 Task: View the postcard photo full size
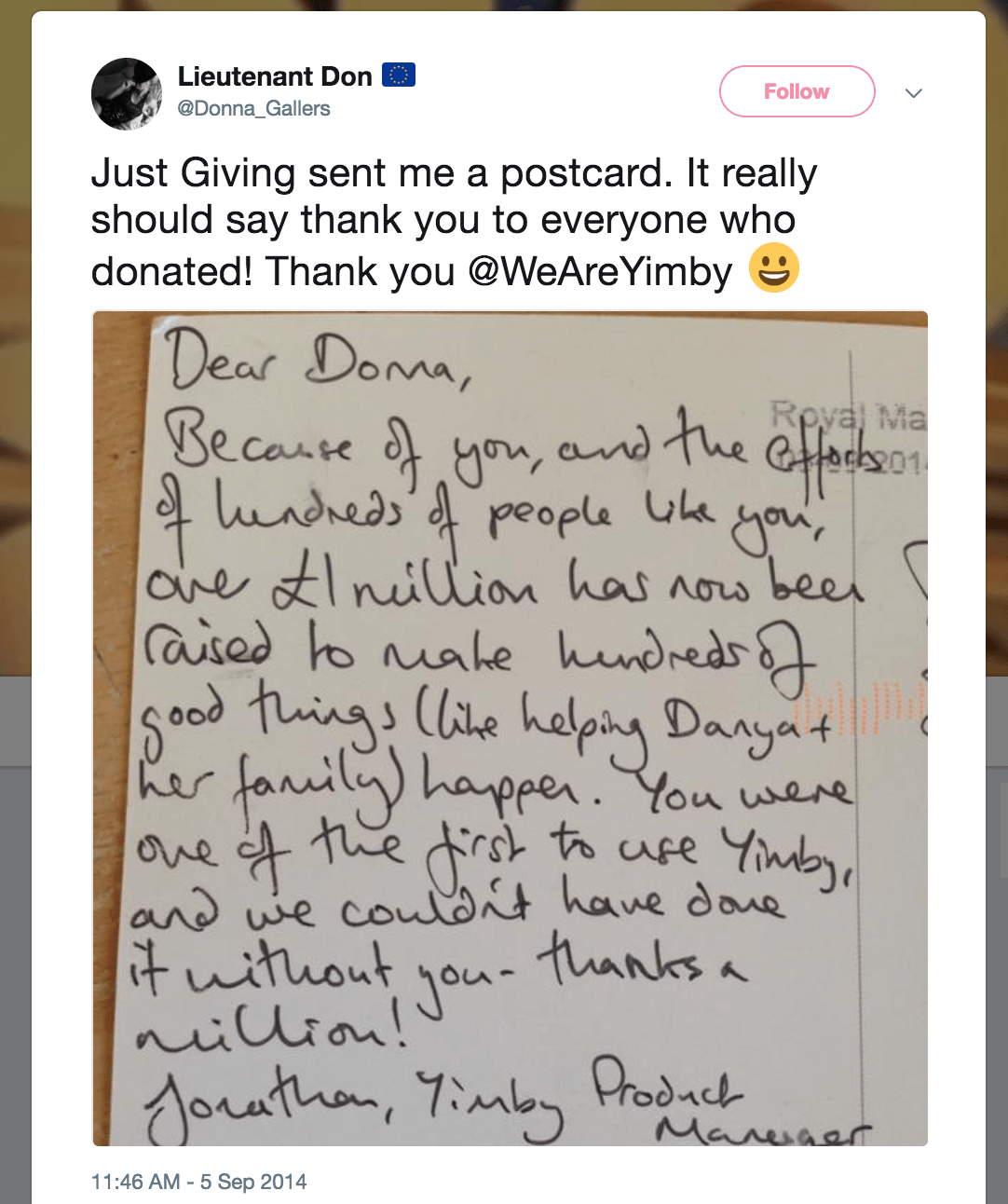click(x=510, y=727)
